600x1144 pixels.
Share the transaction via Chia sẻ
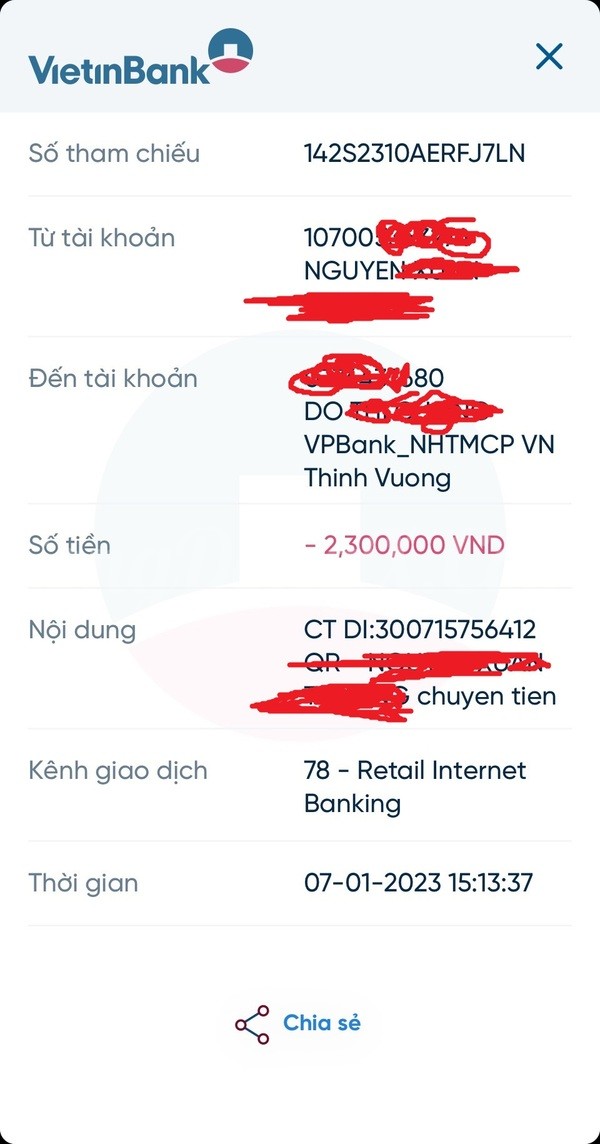click(x=298, y=1024)
